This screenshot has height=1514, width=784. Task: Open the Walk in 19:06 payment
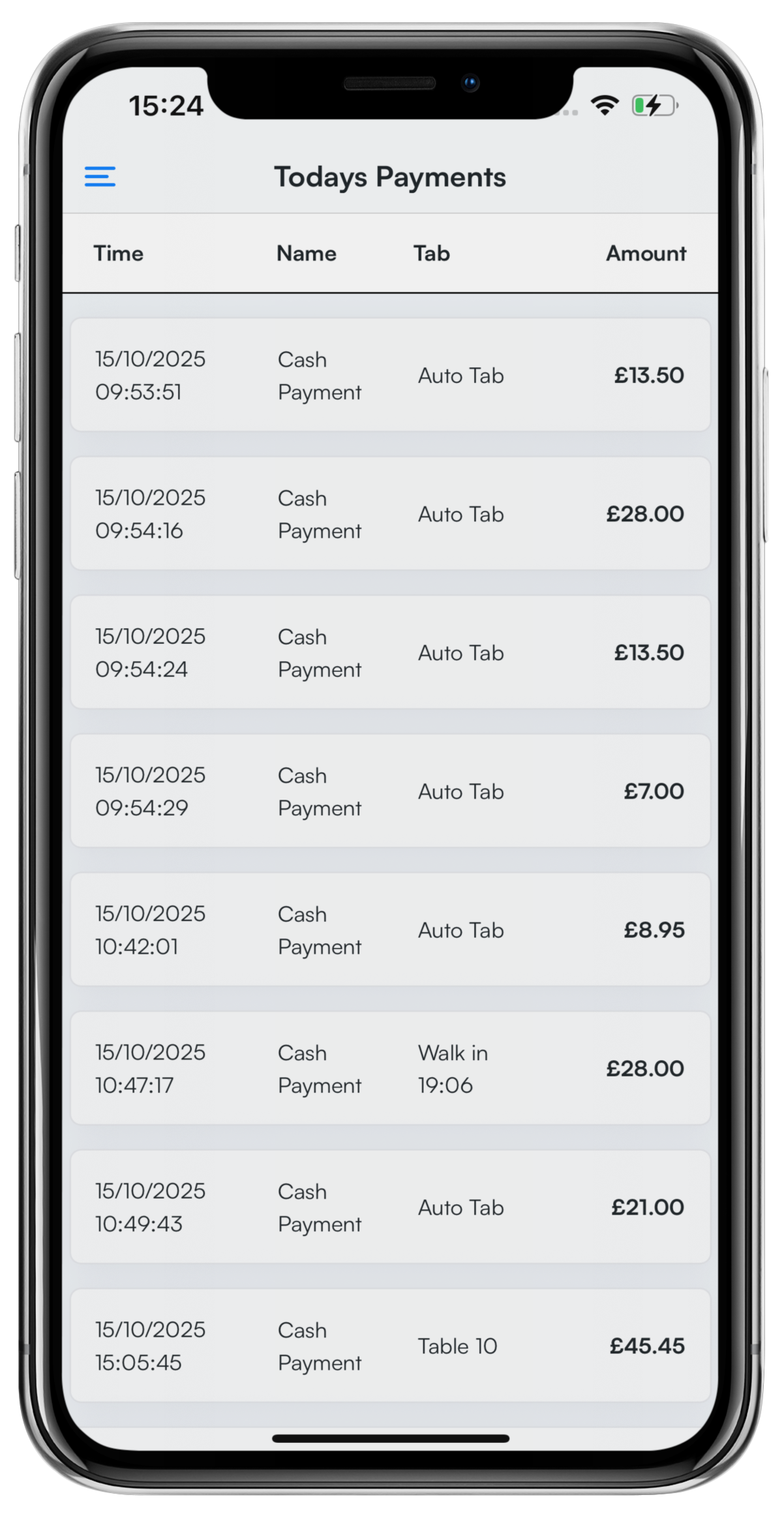pos(390,1068)
